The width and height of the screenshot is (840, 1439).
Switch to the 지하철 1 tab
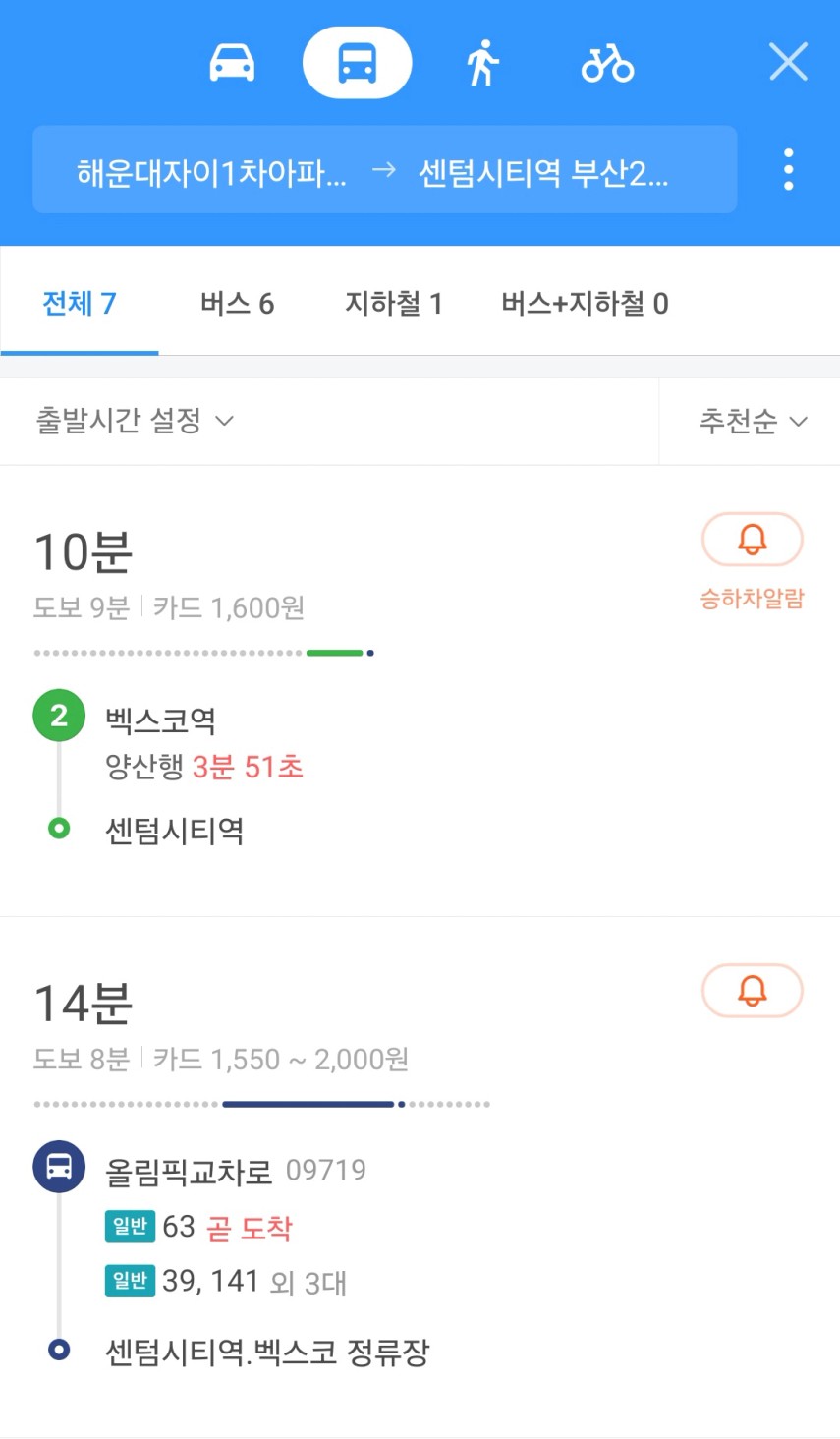click(393, 303)
